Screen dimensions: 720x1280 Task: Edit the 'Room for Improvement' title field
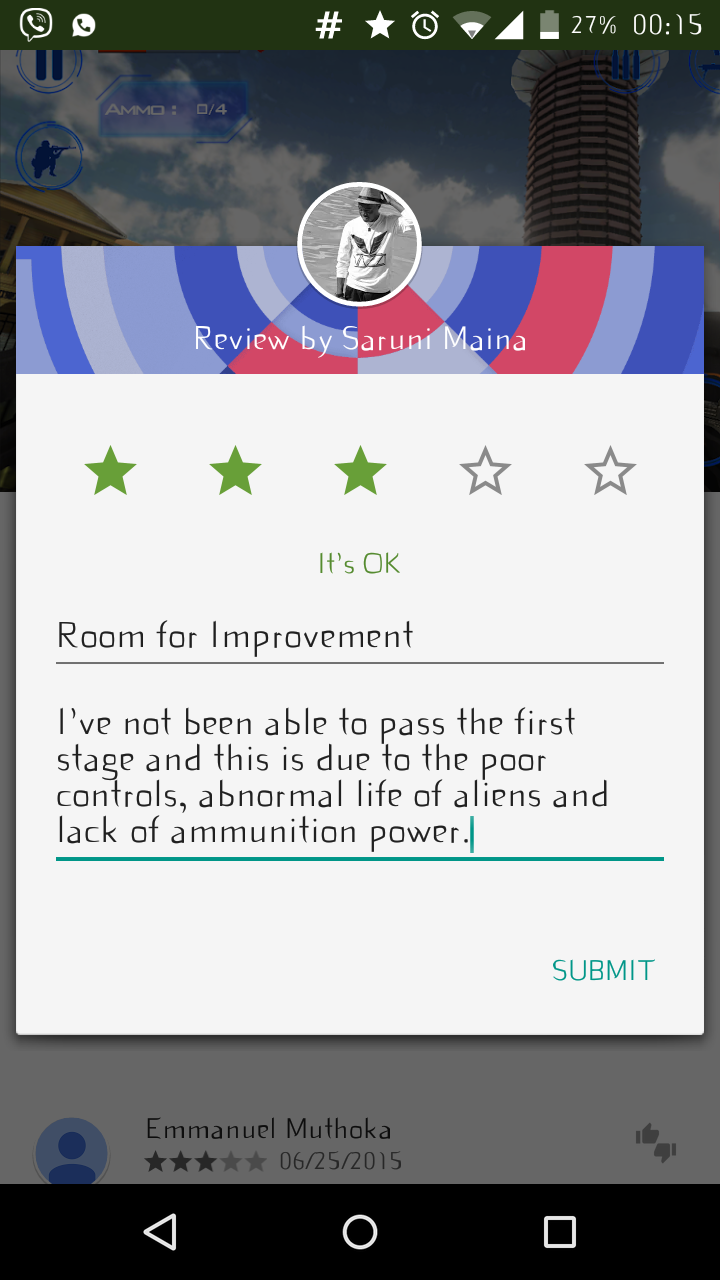(x=360, y=636)
